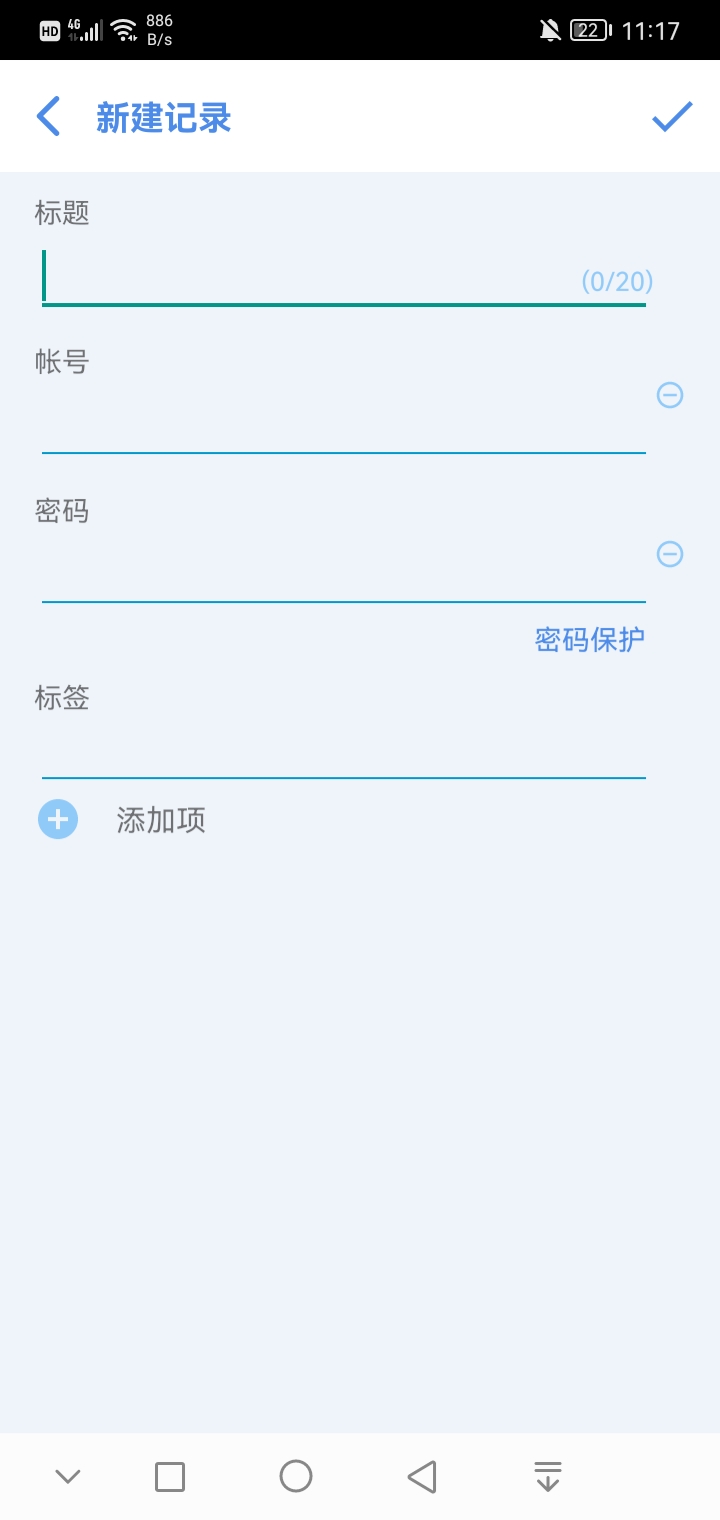Enter text in the 帐号 field
This screenshot has width=720, height=1520.
click(340, 427)
